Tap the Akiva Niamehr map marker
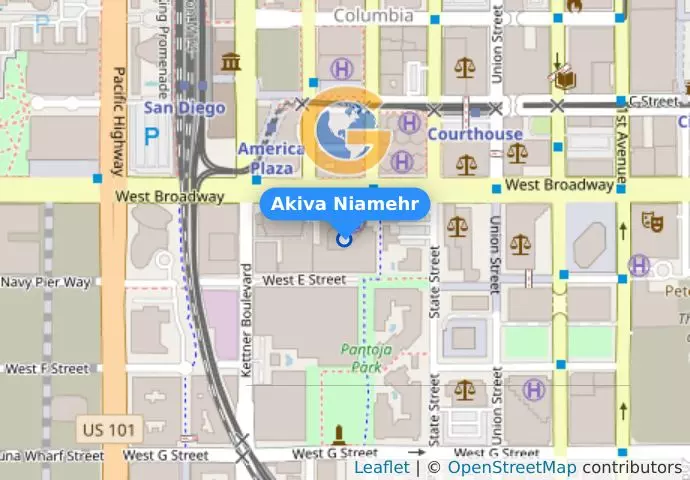This screenshot has height=480, width=690. click(345, 238)
